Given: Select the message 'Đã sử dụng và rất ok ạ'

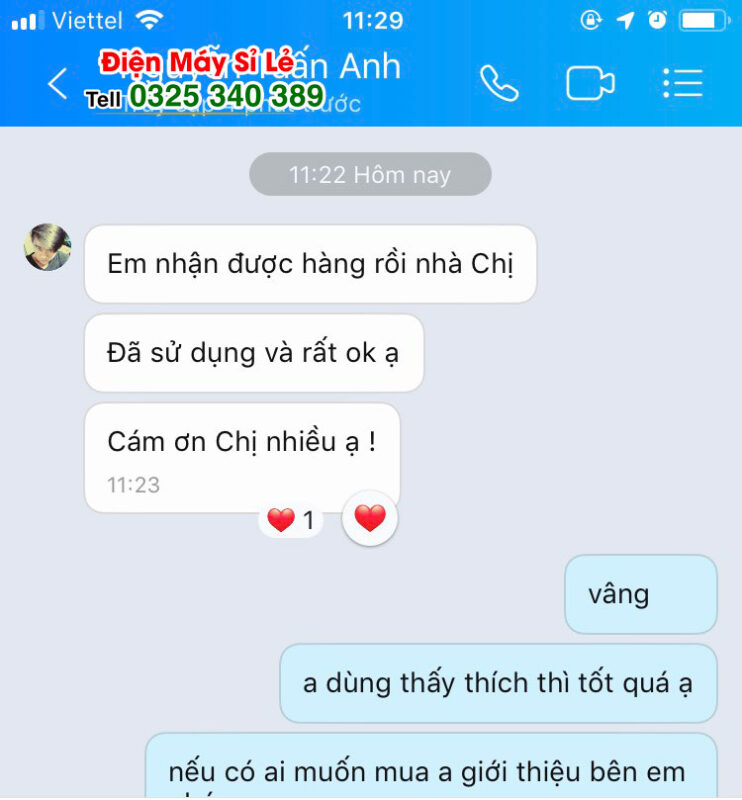Looking at the screenshot, I should [x=256, y=352].
